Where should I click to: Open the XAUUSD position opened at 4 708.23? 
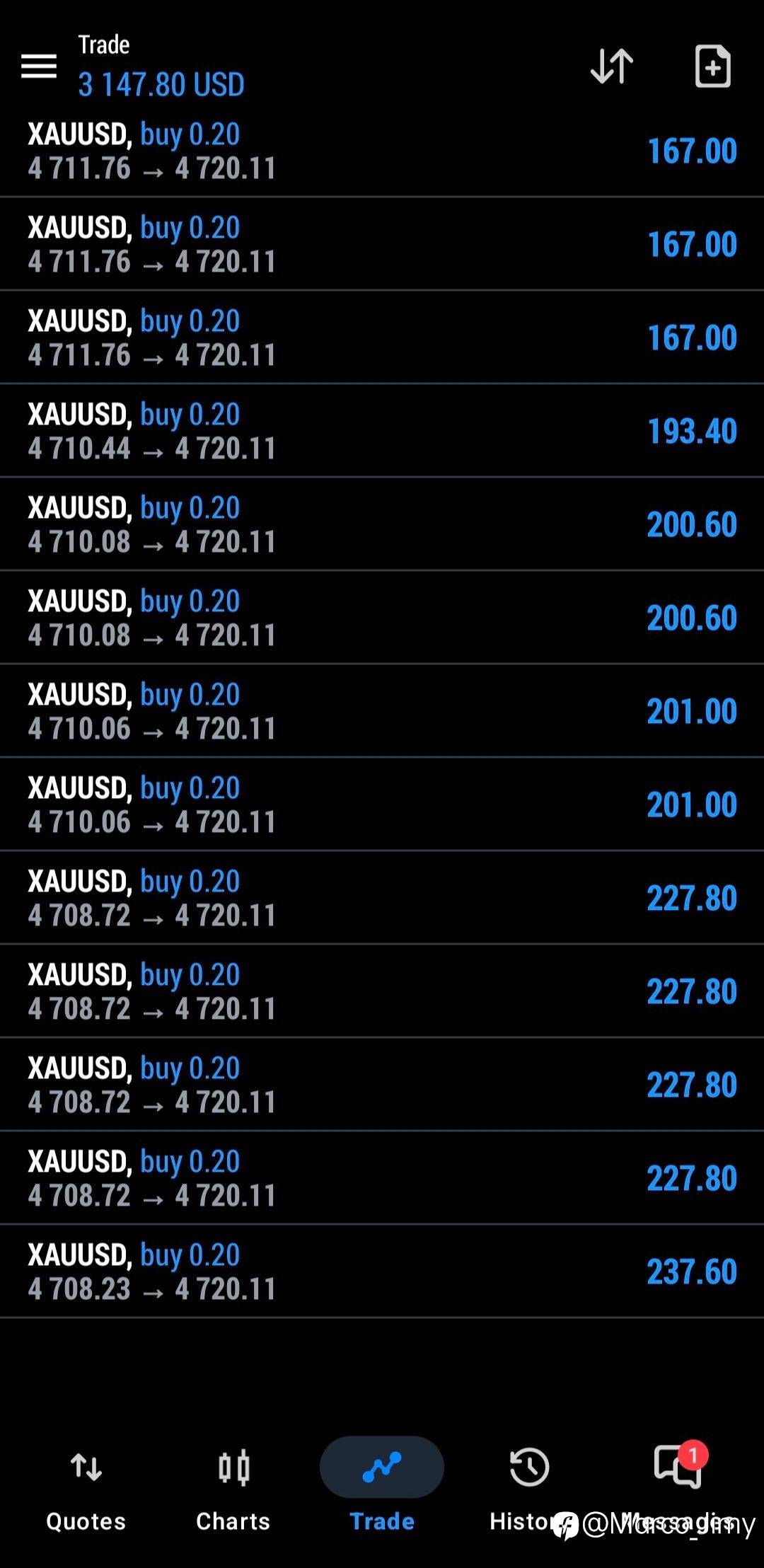[x=382, y=1272]
